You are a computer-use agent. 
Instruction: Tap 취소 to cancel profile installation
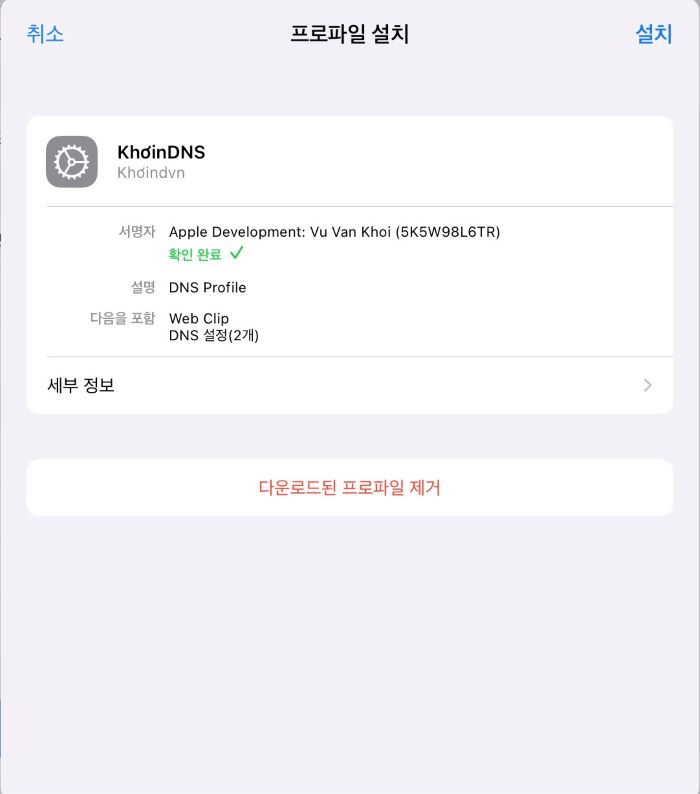45,34
